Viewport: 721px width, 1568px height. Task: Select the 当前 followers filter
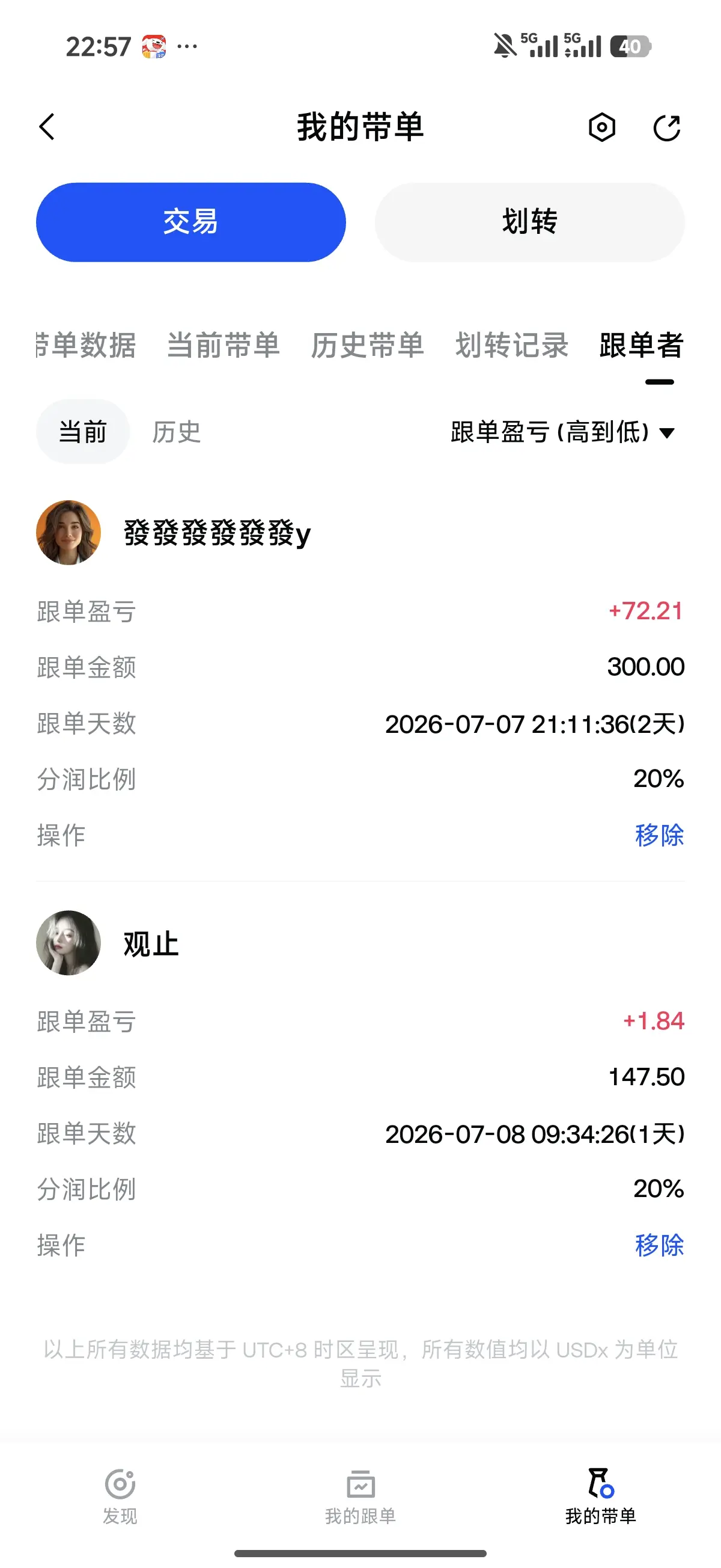(83, 432)
